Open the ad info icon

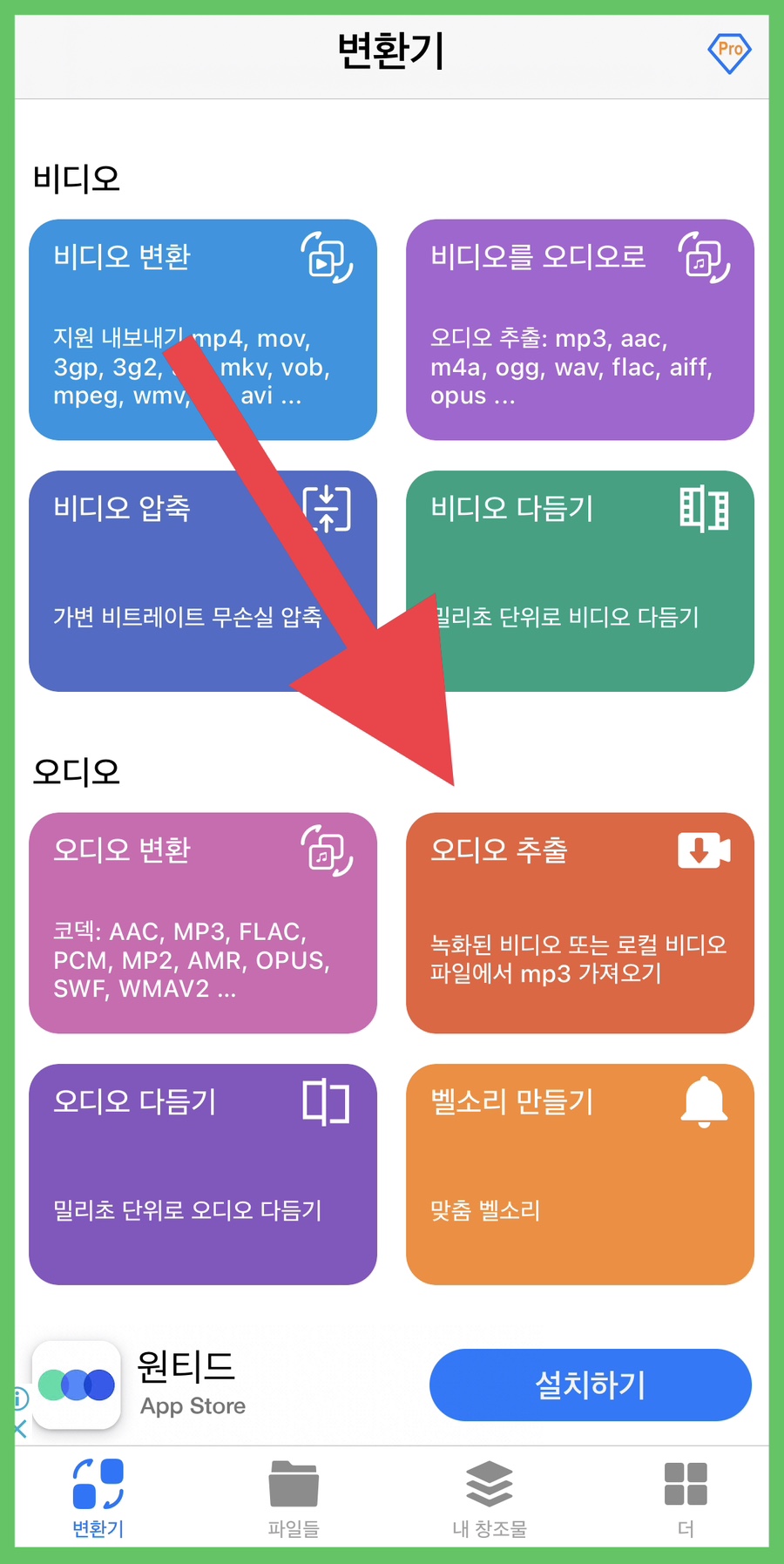[20, 1399]
